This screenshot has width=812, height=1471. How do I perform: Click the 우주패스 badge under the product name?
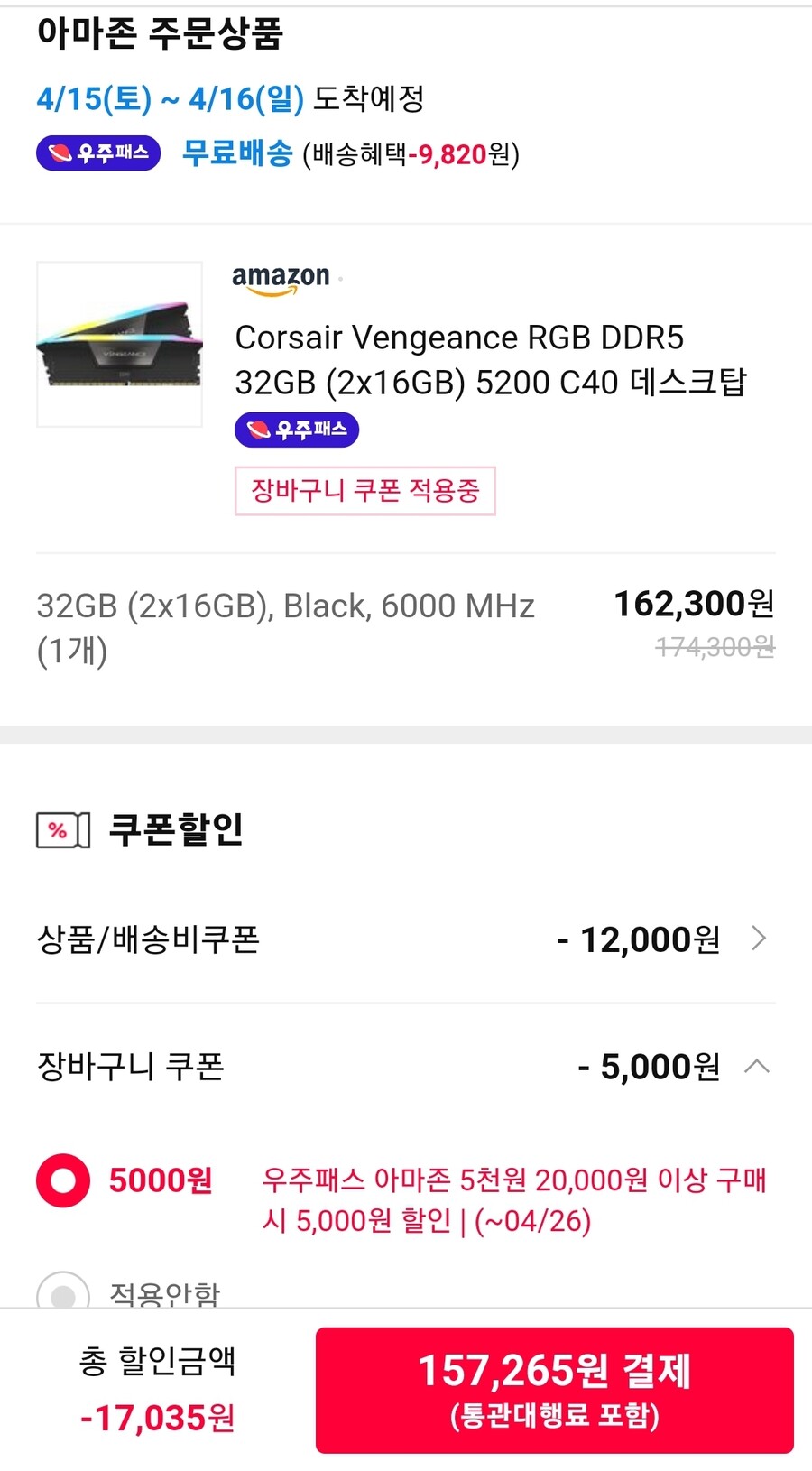[297, 430]
